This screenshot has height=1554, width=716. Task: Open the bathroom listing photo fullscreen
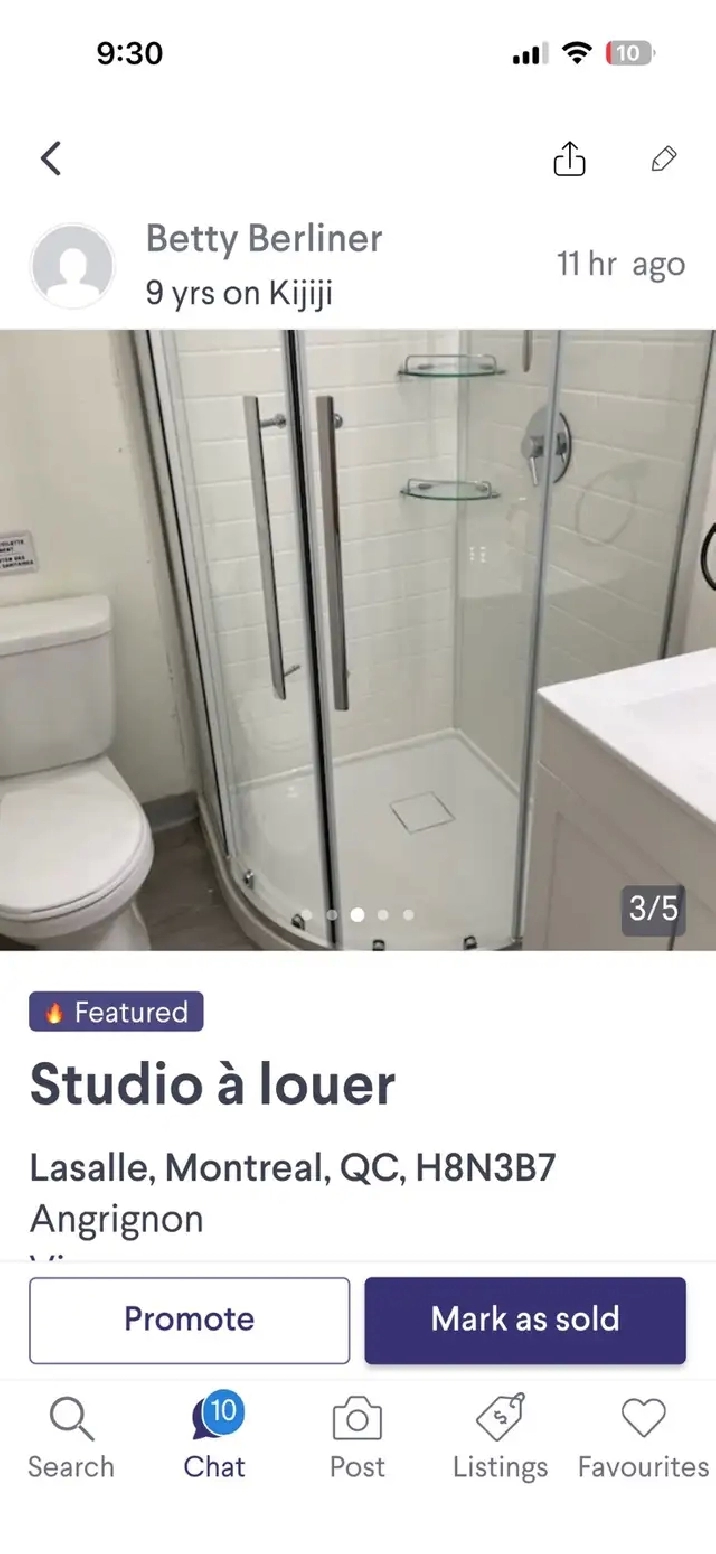coord(358,640)
